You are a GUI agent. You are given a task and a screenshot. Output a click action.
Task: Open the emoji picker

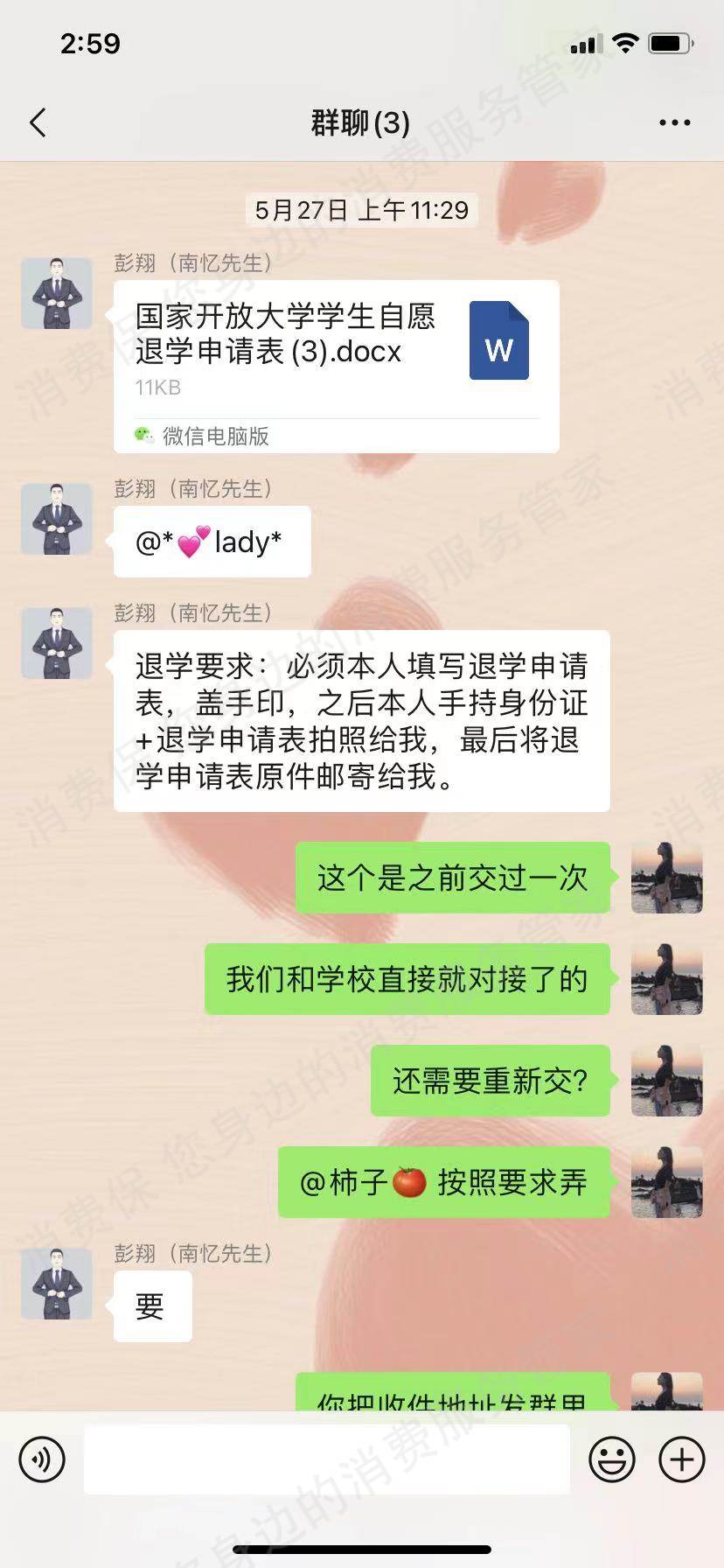click(x=611, y=1459)
